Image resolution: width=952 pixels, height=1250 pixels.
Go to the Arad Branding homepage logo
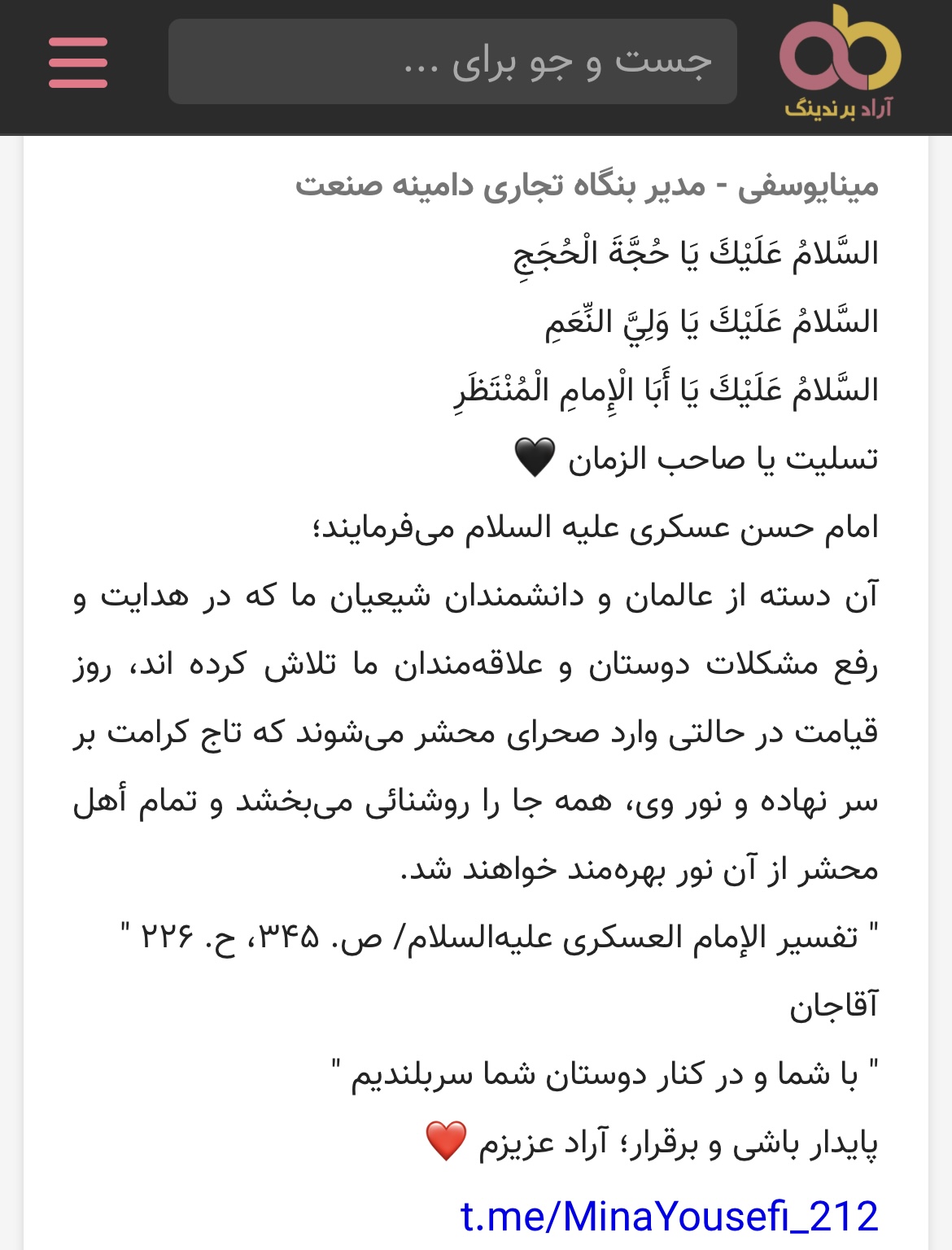coord(840,63)
